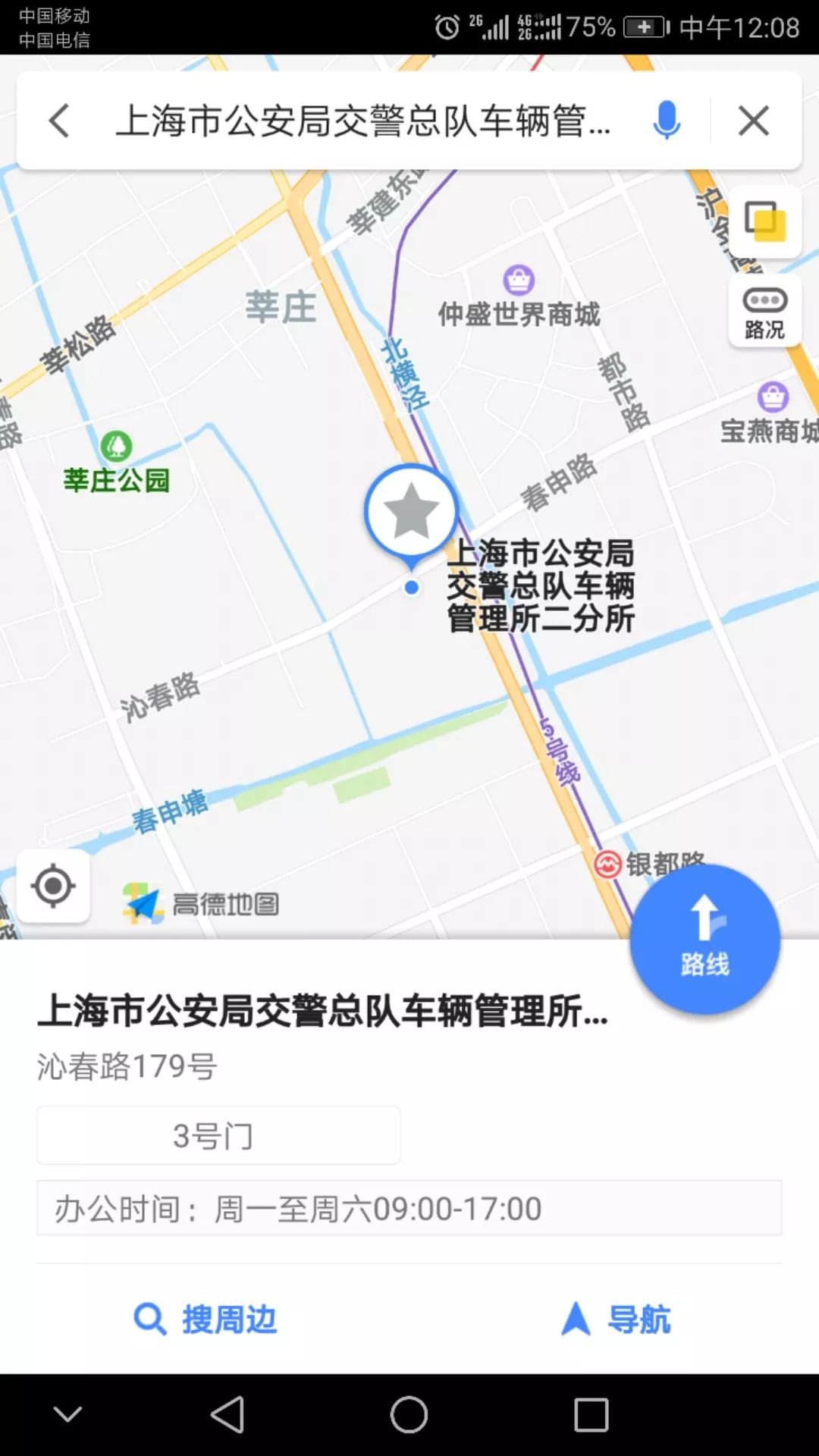The height and width of the screenshot is (1456, 819).
Task: Search nearby with 搜周边
Action: coord(206,1319)
